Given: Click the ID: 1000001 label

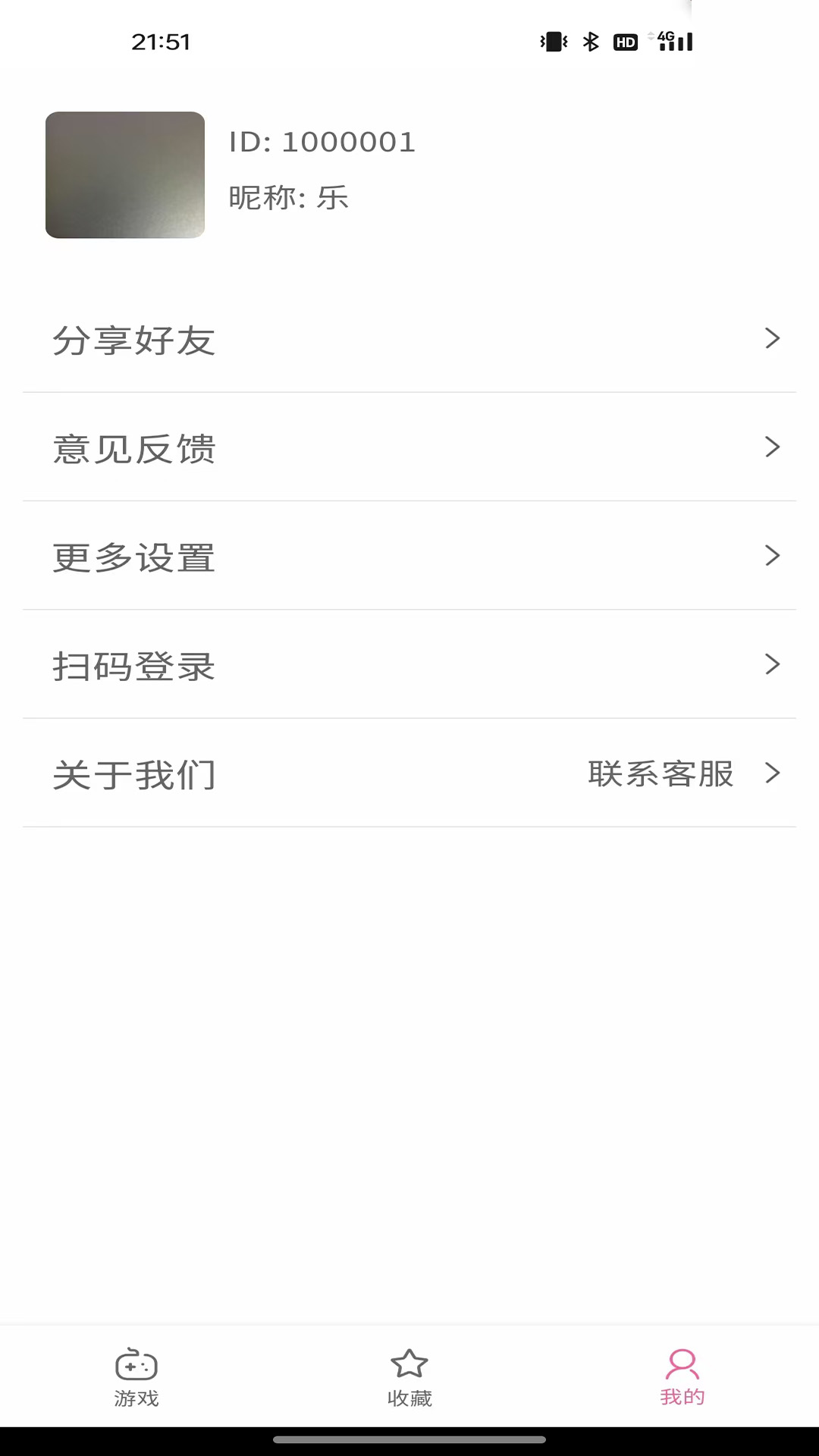Looking at the screenshot, I should [322, 142].
